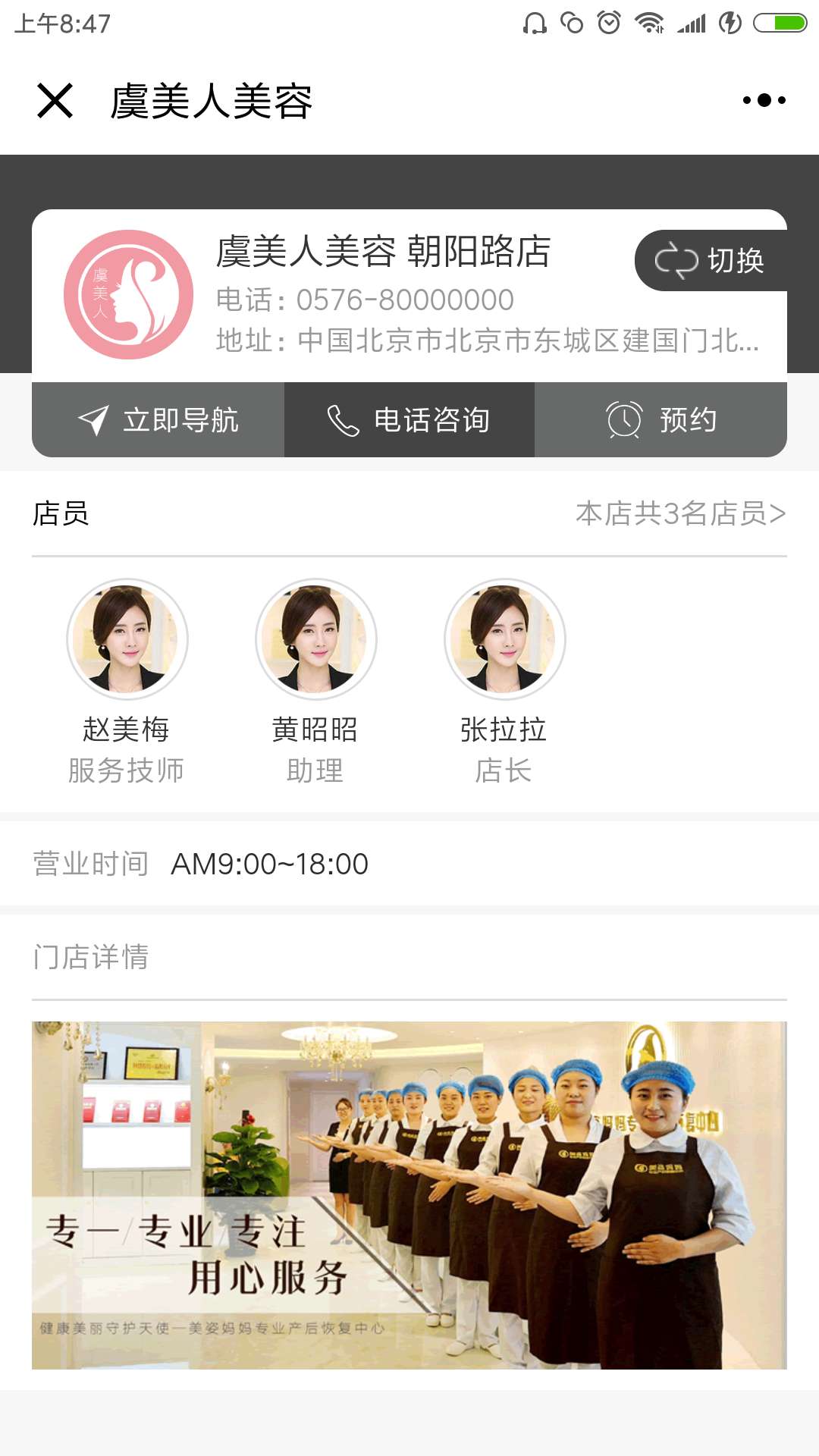Call the store via 电话咨询

click(409, 419)
